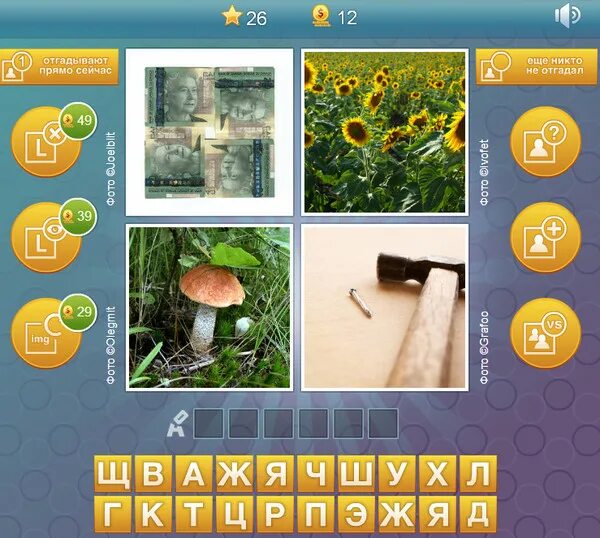Open 'отгадывают прямо сейчас' banner
Image resolution: width=600 pixels, height=538 pixels.
[x=60, y=67]
